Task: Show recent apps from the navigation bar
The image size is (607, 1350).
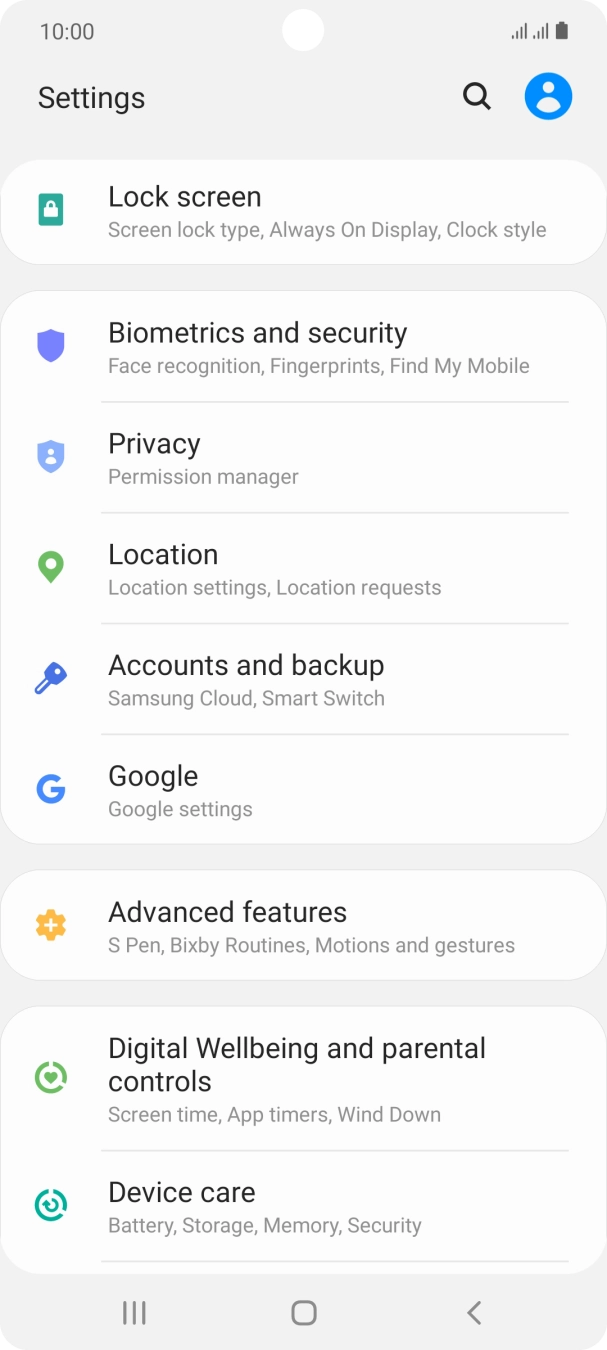Action: [134, 1312]
